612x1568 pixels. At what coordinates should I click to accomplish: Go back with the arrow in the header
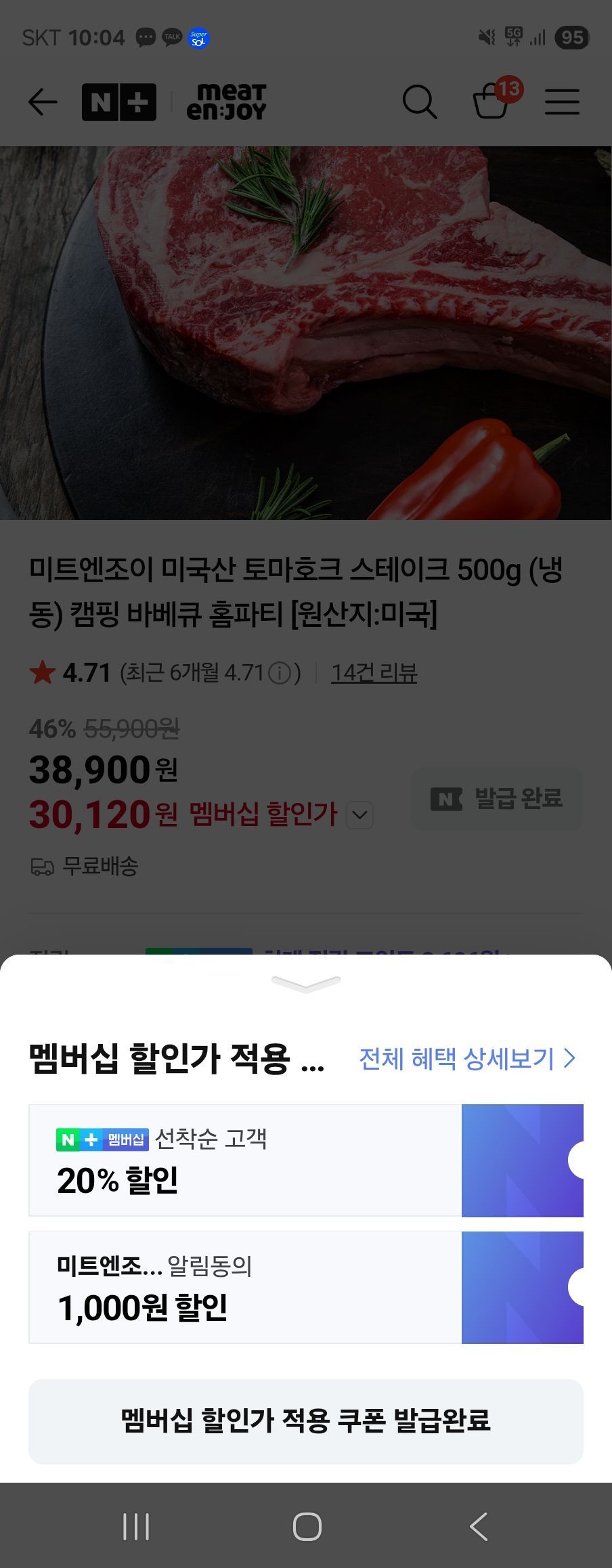(x=43, y=102)
